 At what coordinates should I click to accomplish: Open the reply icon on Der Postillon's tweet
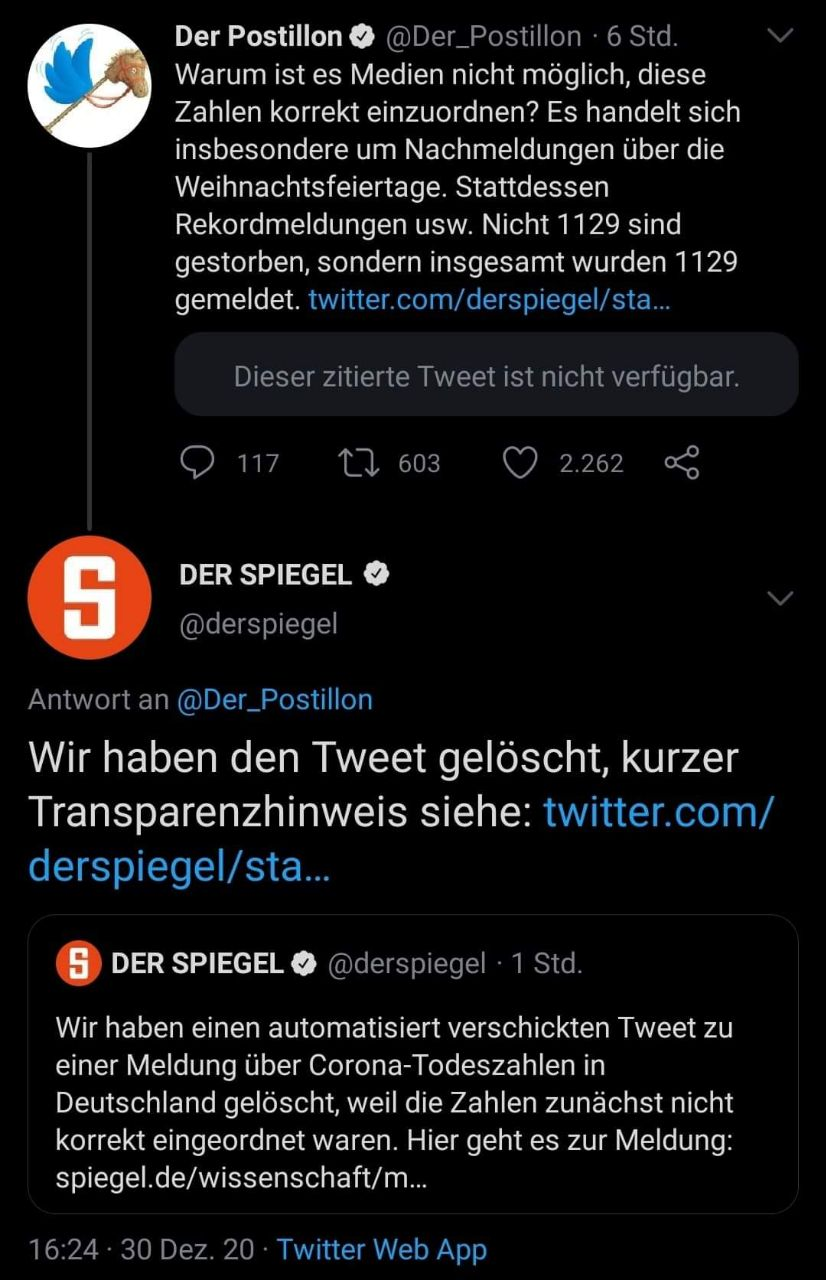pyautogui.click(x=198, y=462)
